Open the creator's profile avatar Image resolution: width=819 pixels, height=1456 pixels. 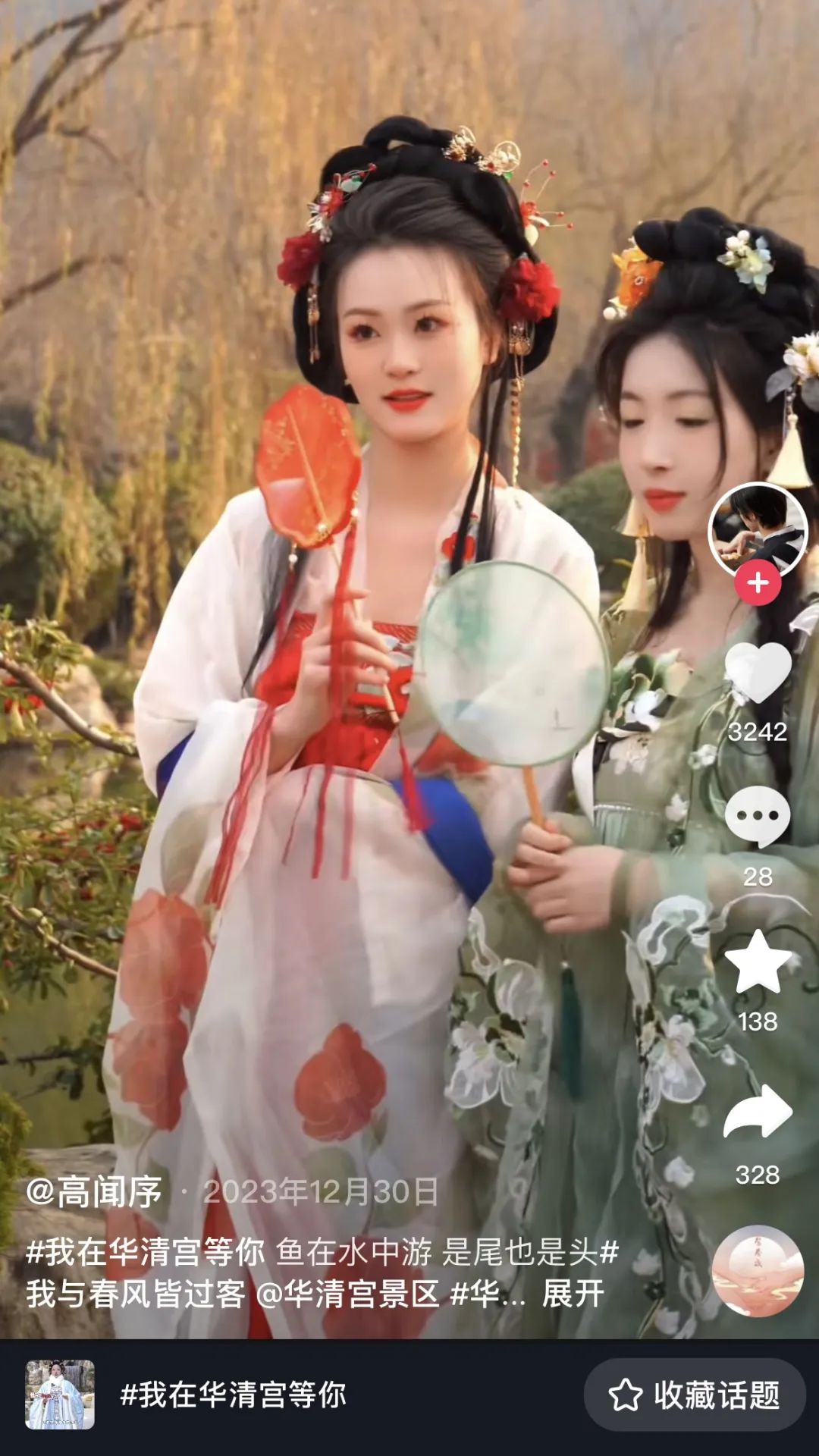[x=758, y=530]
